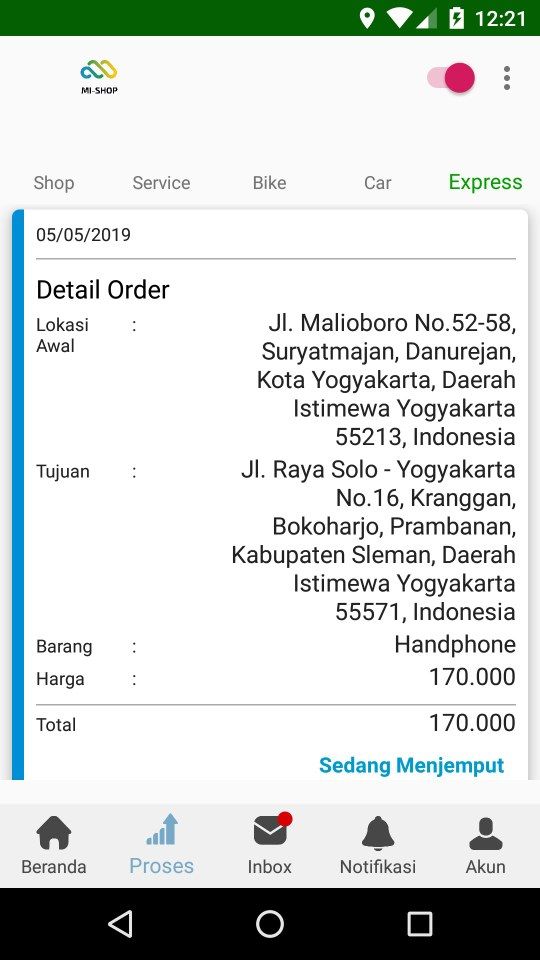Go to Beranda in bottom navigation
540x960 pixels.
click(54, 846)
